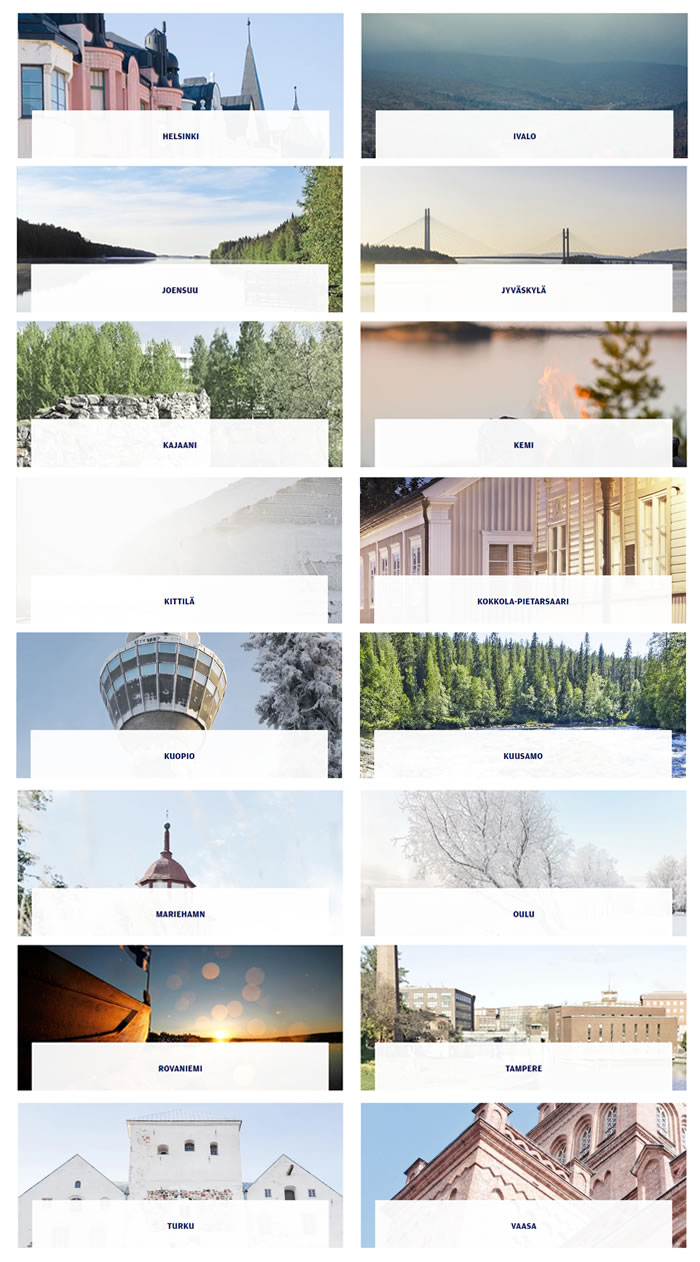Screen dimensions: 700x1262
Task: Open the Kokkola-Pietarsaari card
Action: [x=524, y=601]
